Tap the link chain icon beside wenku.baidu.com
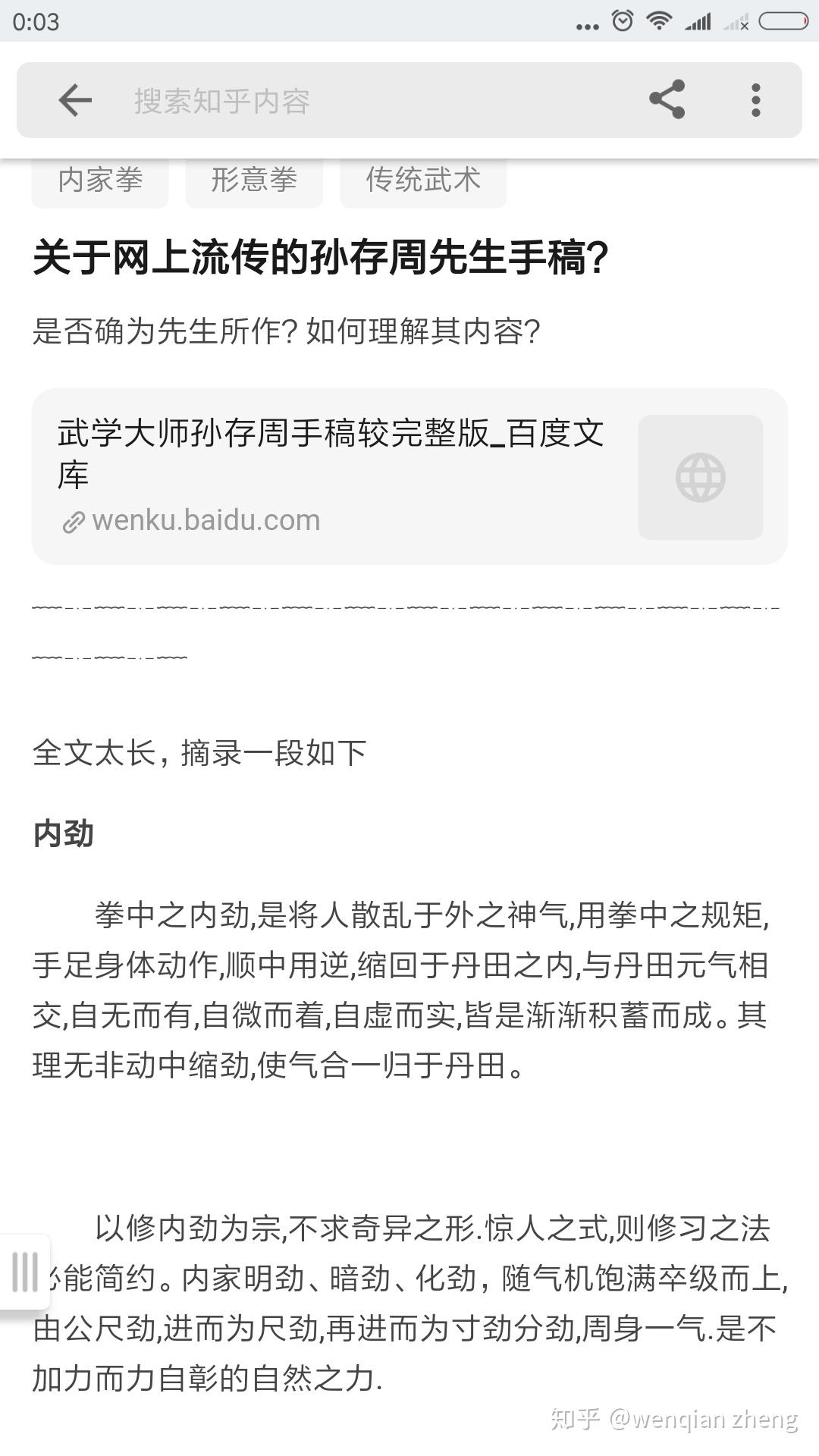Screen dimensions: 819x1456 point(72,520)
